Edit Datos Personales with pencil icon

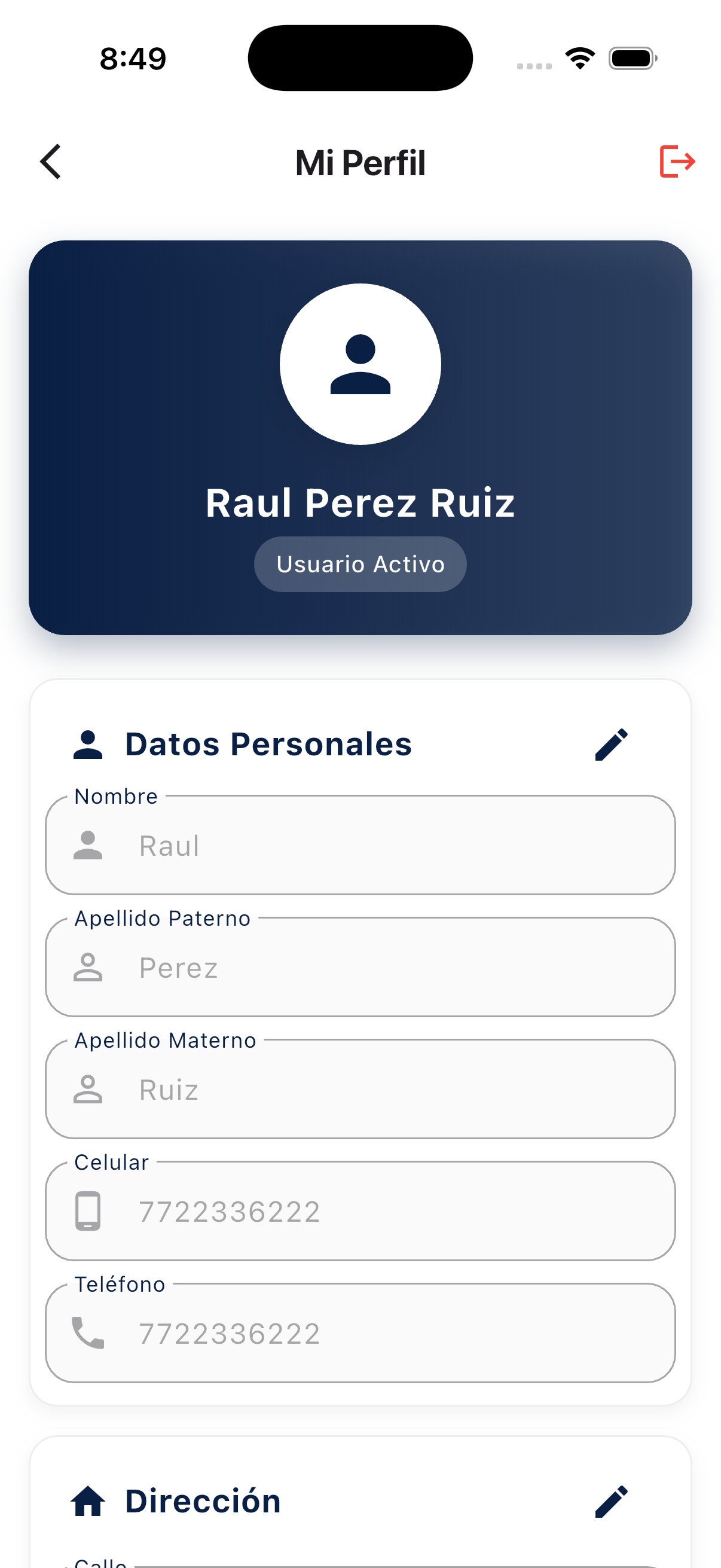612,744
